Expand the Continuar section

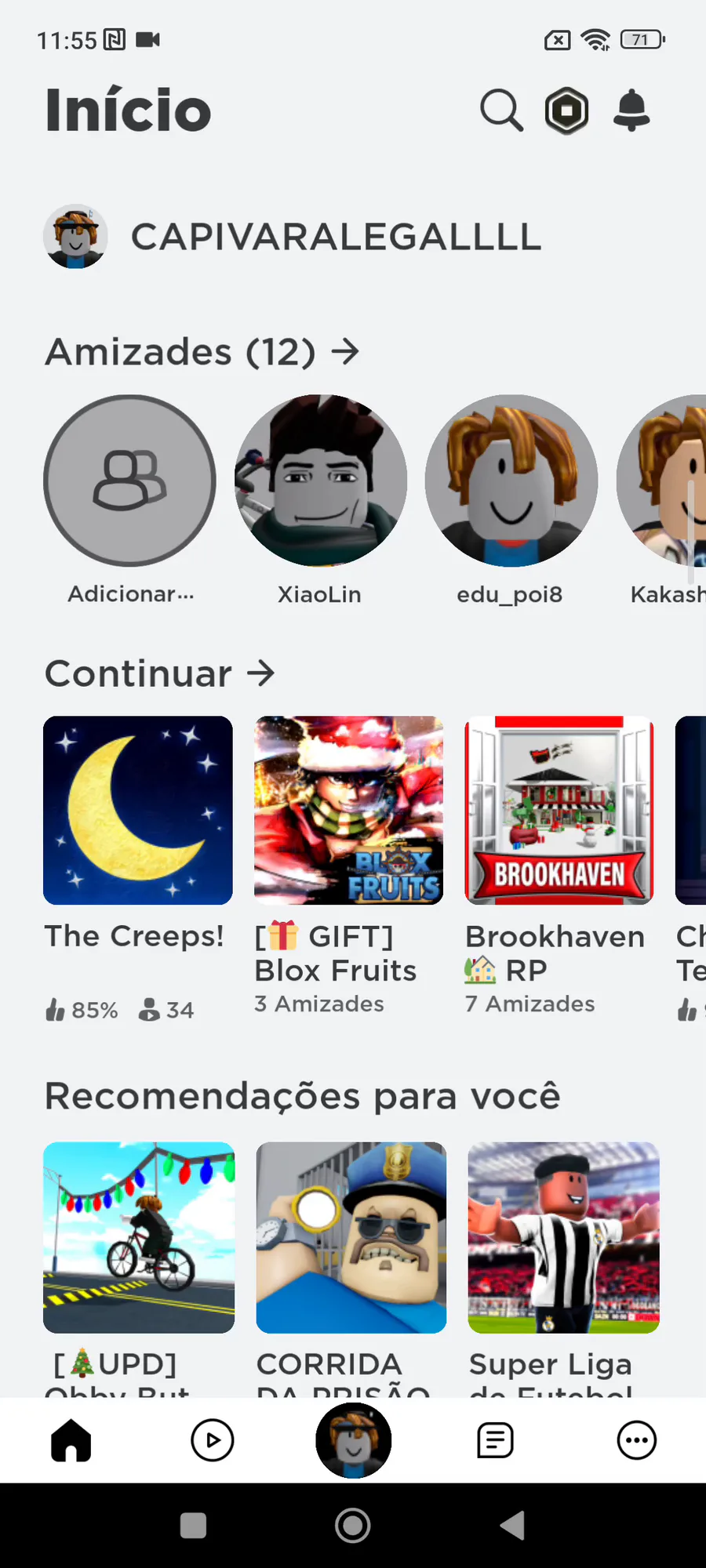point(160,673)
